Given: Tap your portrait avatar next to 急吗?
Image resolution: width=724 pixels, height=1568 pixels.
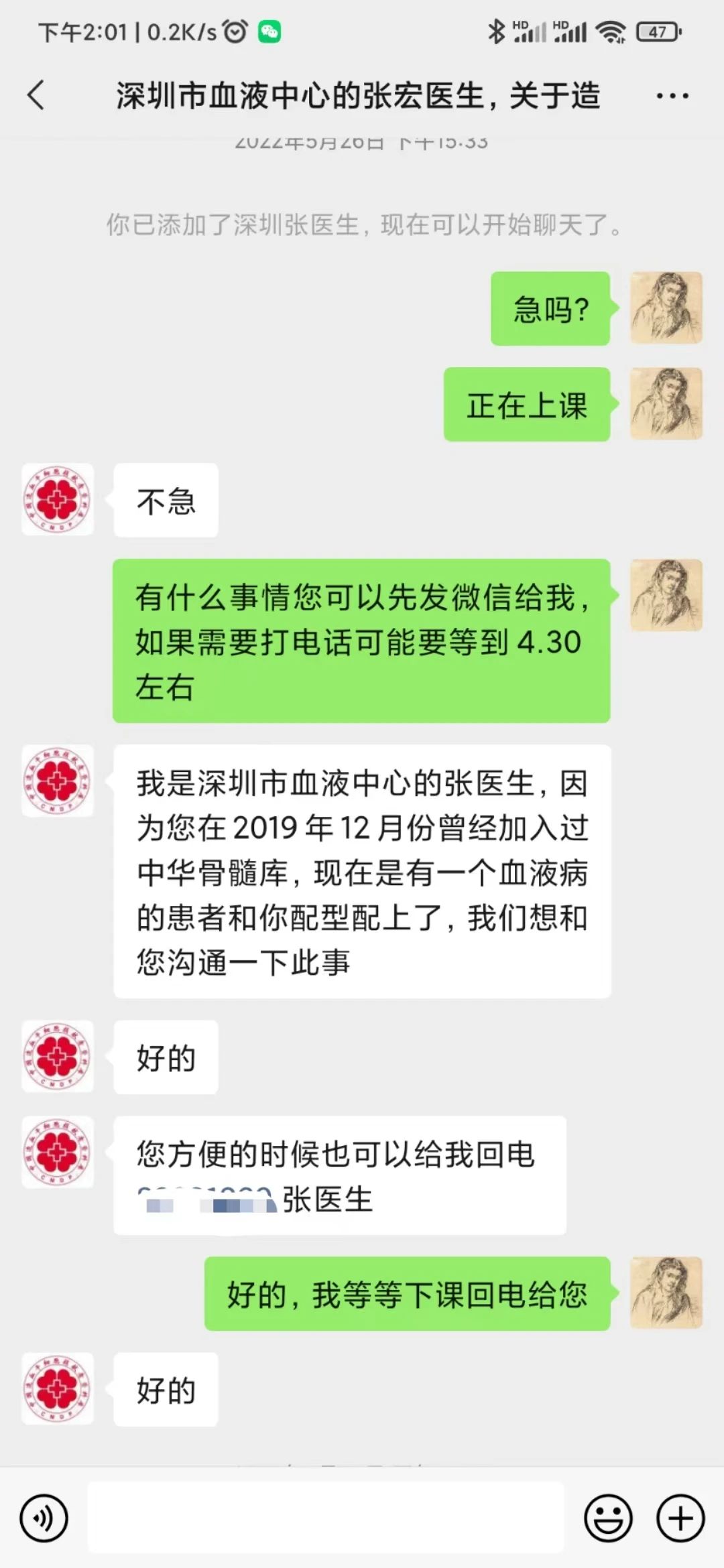Looking at the screenshot, I should pyautogui.click(x=665, y=309).
